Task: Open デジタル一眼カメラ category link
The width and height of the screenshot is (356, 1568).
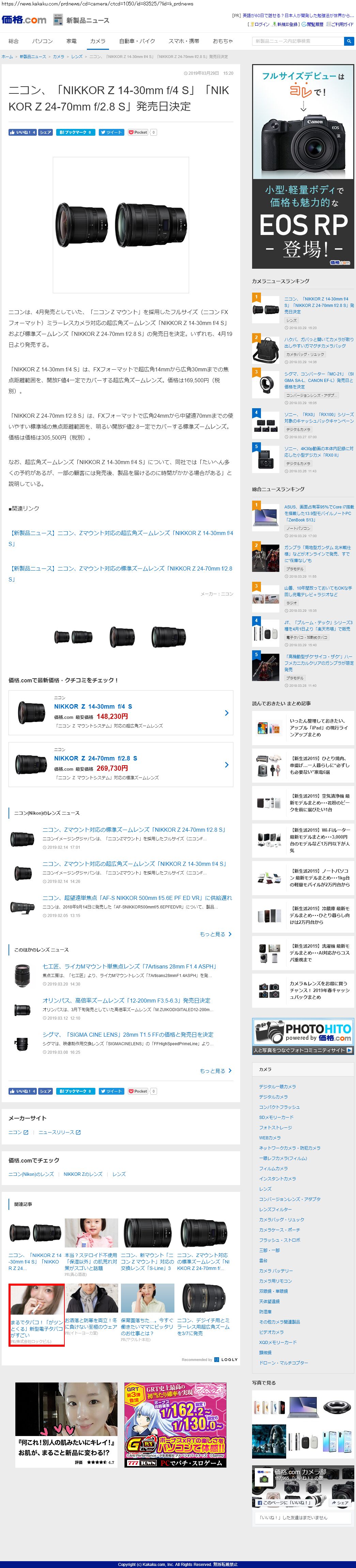Action: [278, 1086]
